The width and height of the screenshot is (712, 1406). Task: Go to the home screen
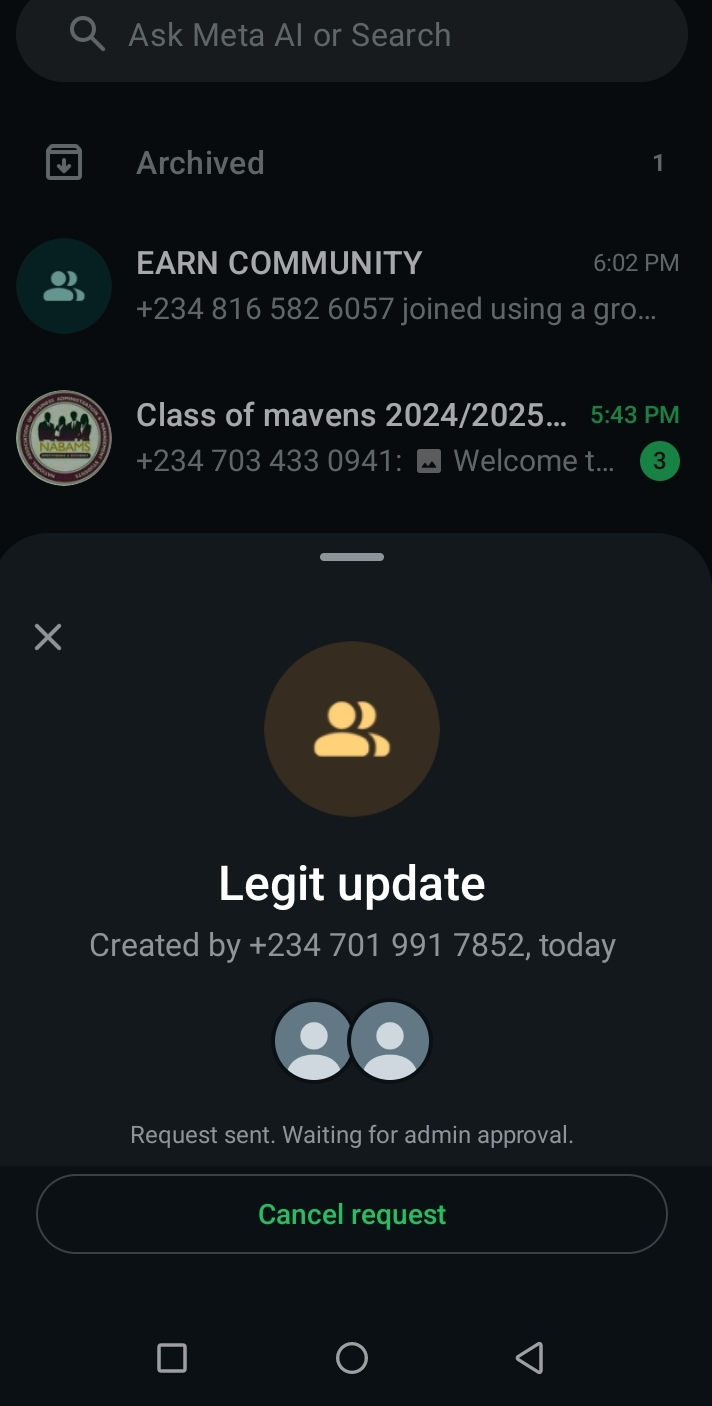pos(352,1358)
